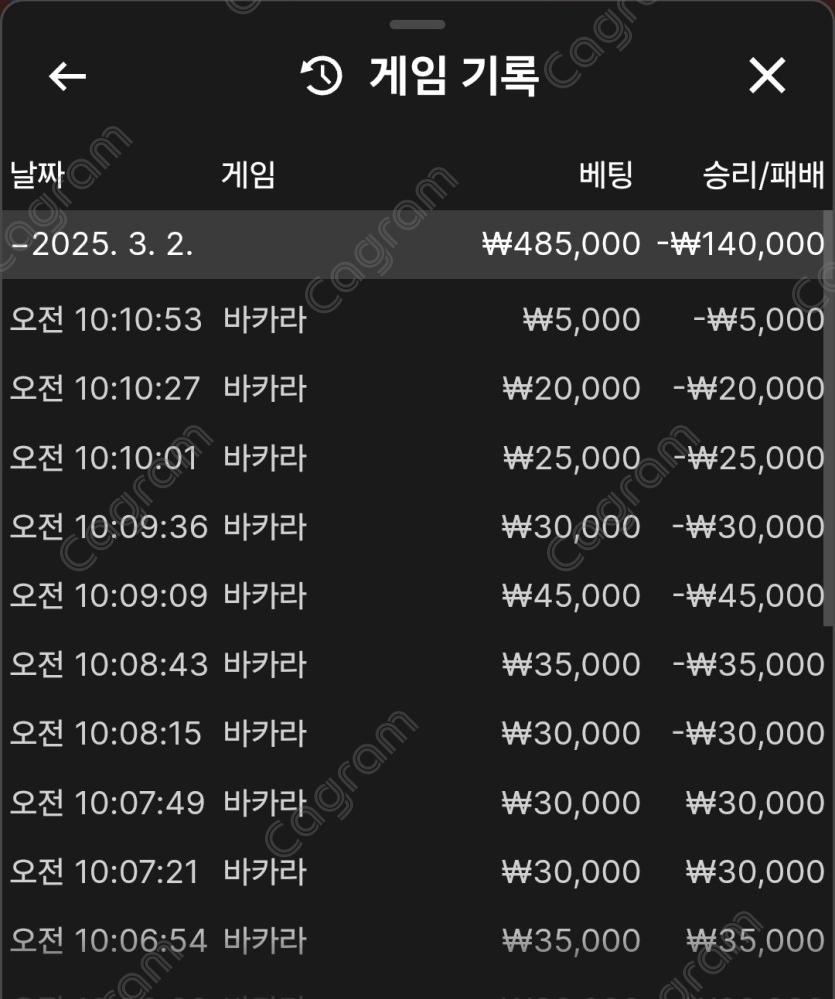835x999 pixels.
Task: Go back with the arrow icon
Action: click(68, 76)
